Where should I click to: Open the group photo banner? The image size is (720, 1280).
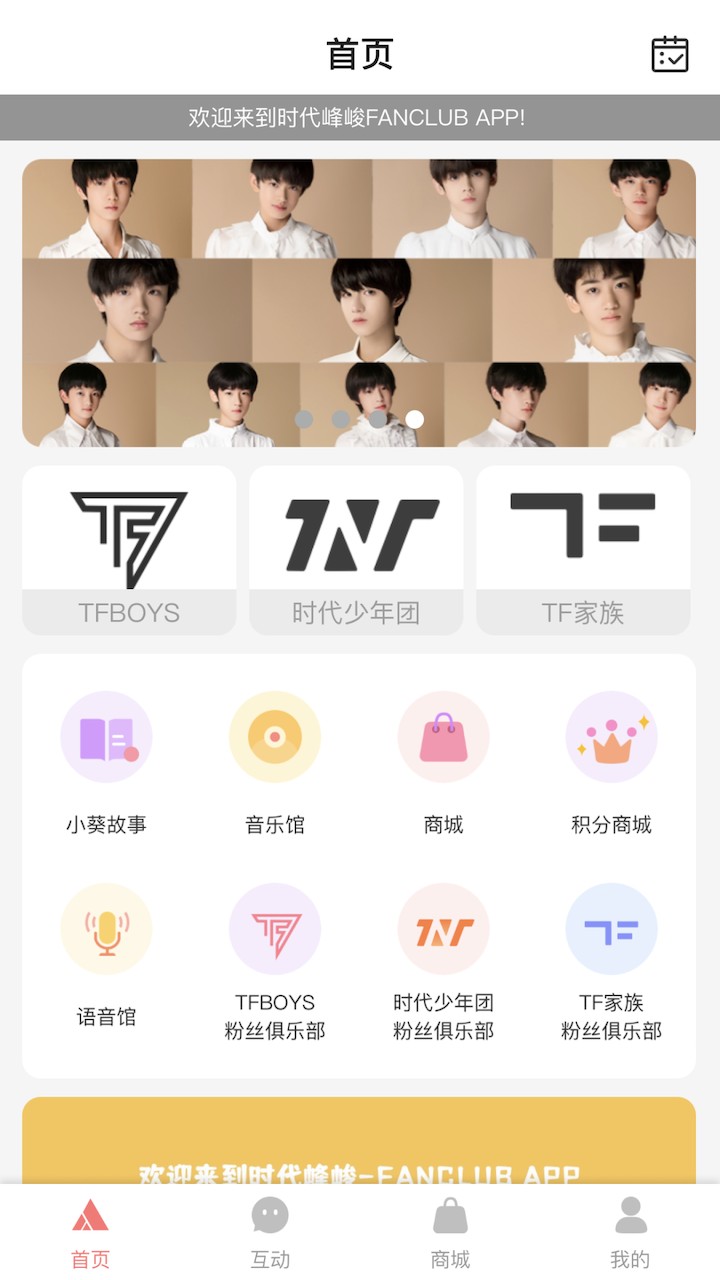[x=359, y=302]
